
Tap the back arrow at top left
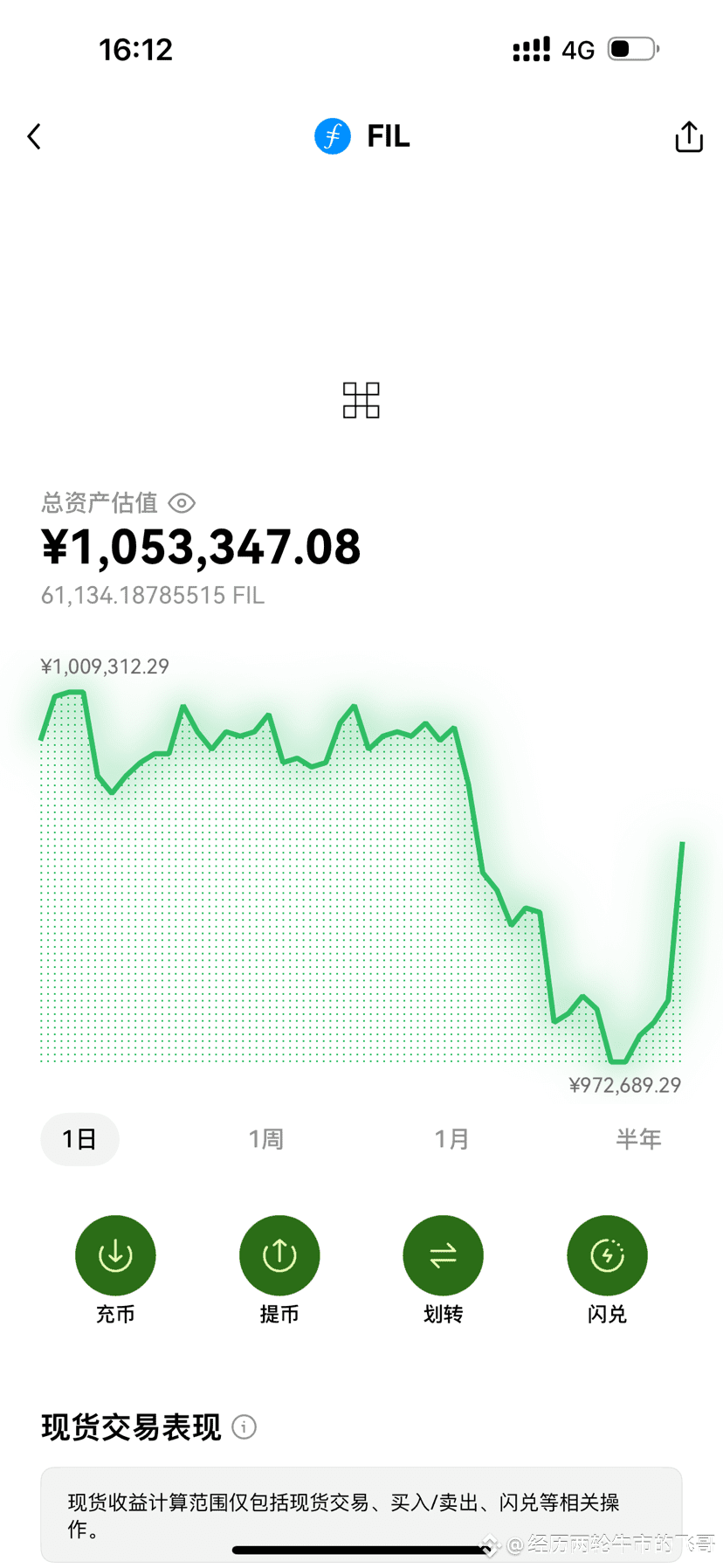(33, 136)
